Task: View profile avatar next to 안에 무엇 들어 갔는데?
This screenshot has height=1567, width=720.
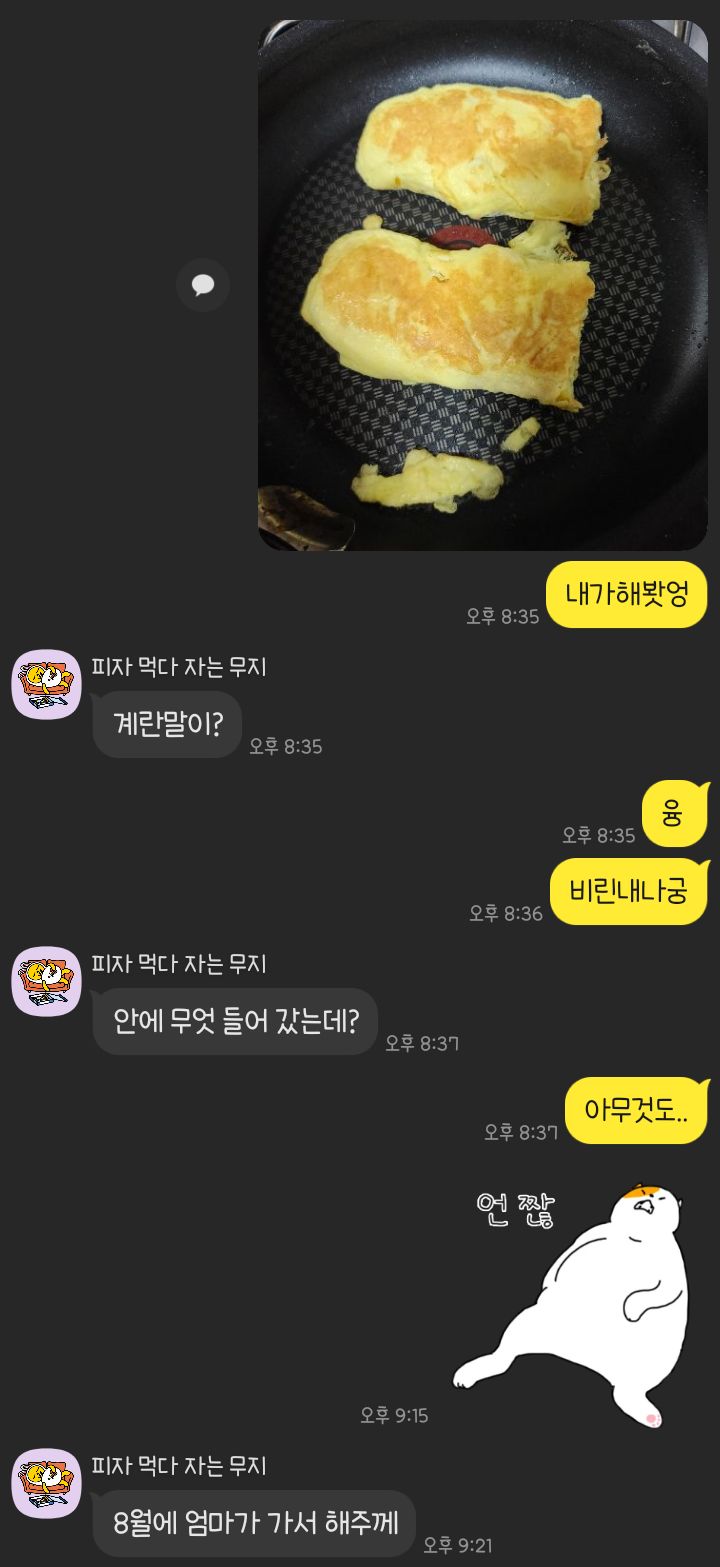Action: [x=46, y=982]
